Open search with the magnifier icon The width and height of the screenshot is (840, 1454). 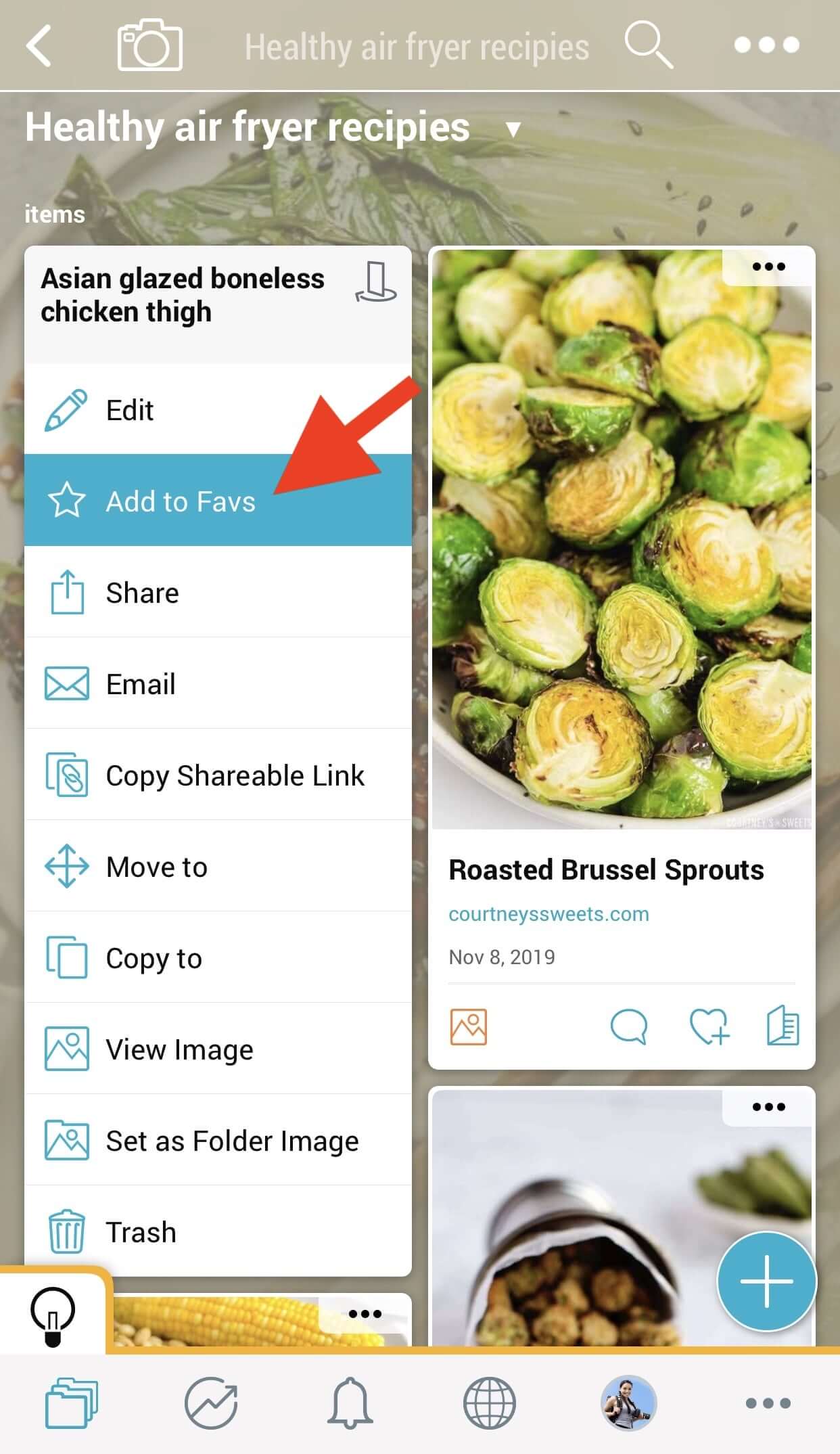(648, 45)
